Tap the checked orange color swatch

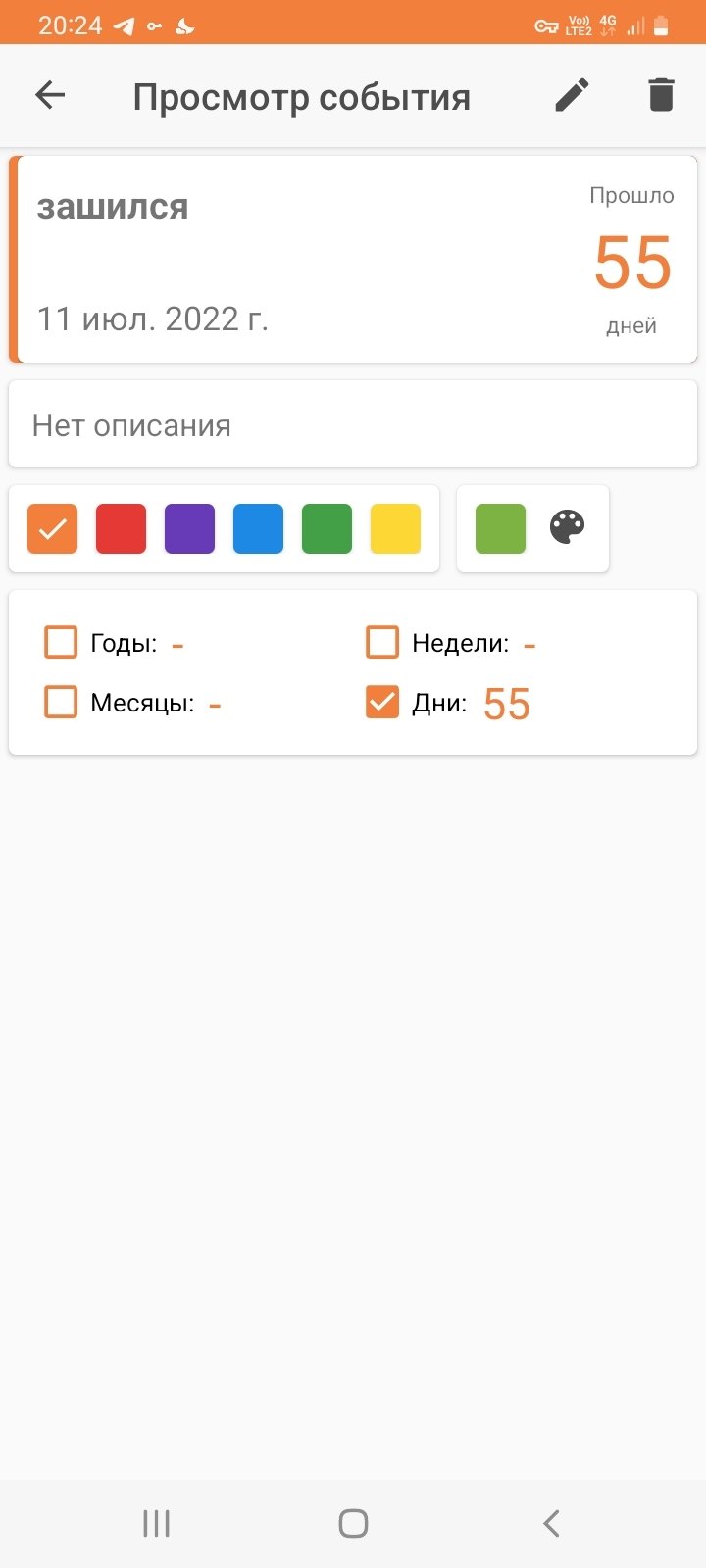[x=52, y=529]
